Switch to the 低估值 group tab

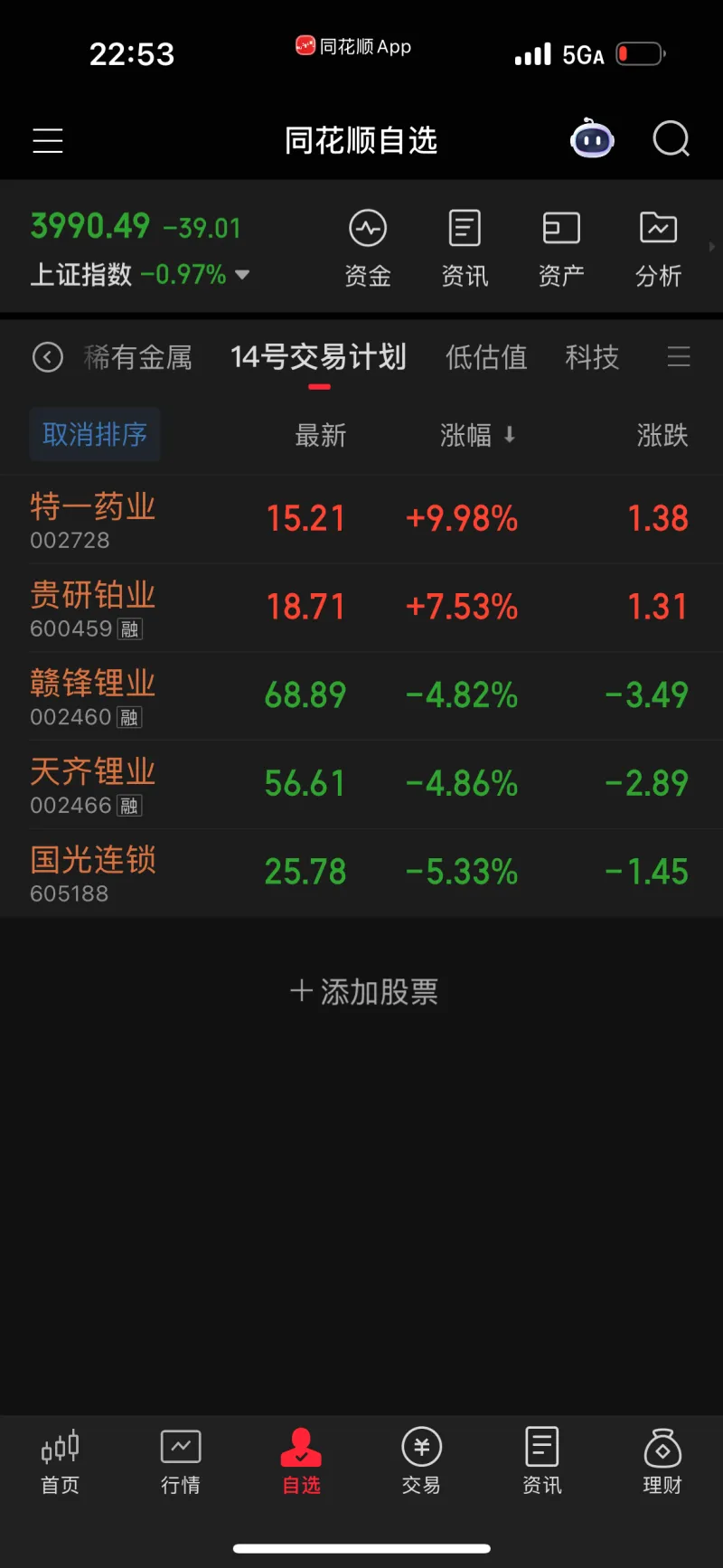point(486,358)
